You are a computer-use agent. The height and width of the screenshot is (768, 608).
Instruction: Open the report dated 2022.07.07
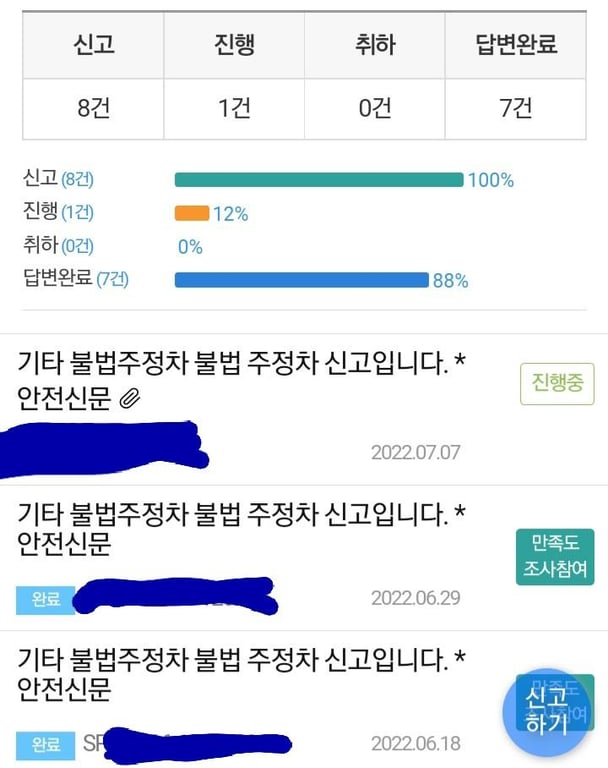(242, 381)
